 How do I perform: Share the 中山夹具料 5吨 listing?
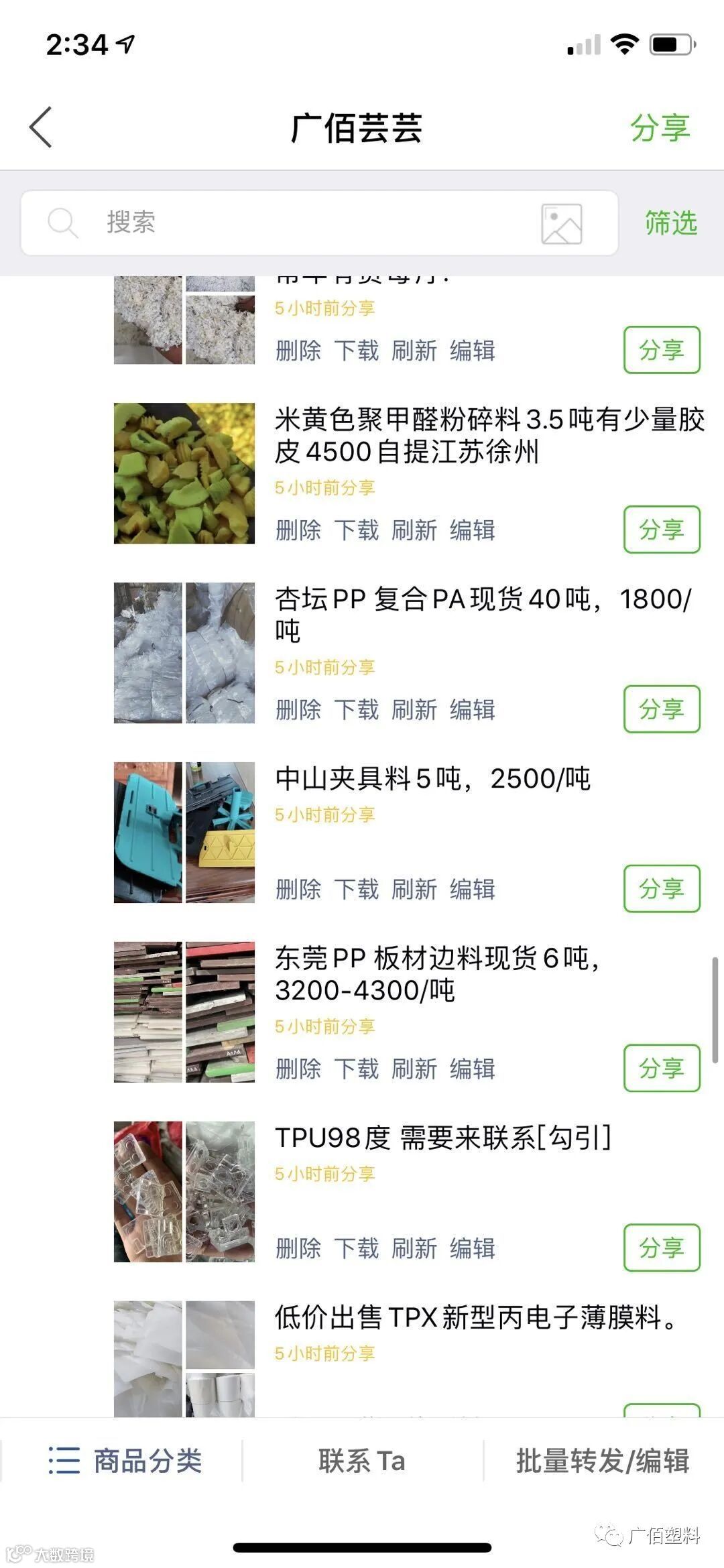point(661,889)
